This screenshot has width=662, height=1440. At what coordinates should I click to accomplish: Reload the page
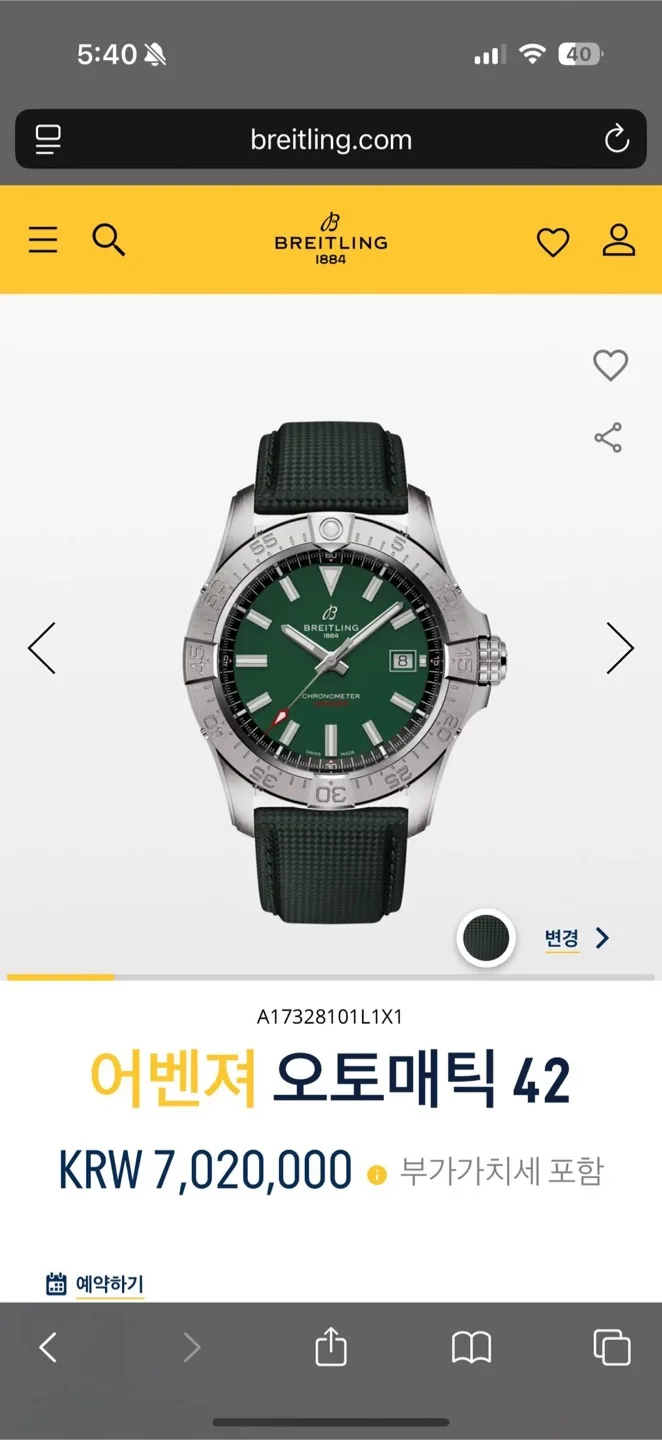[617, 139]
